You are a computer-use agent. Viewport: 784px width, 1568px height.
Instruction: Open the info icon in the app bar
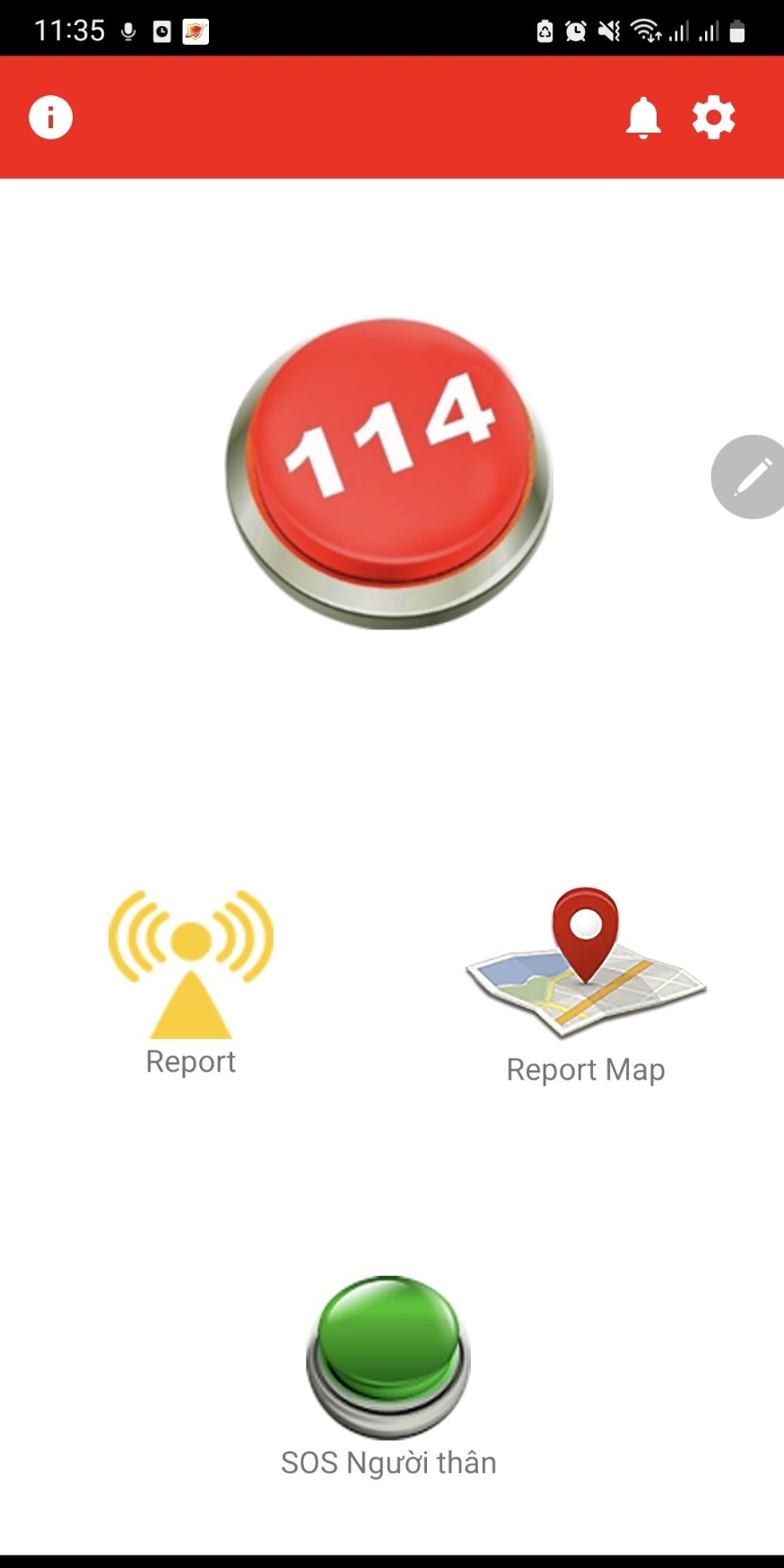[x=50, y=117]
